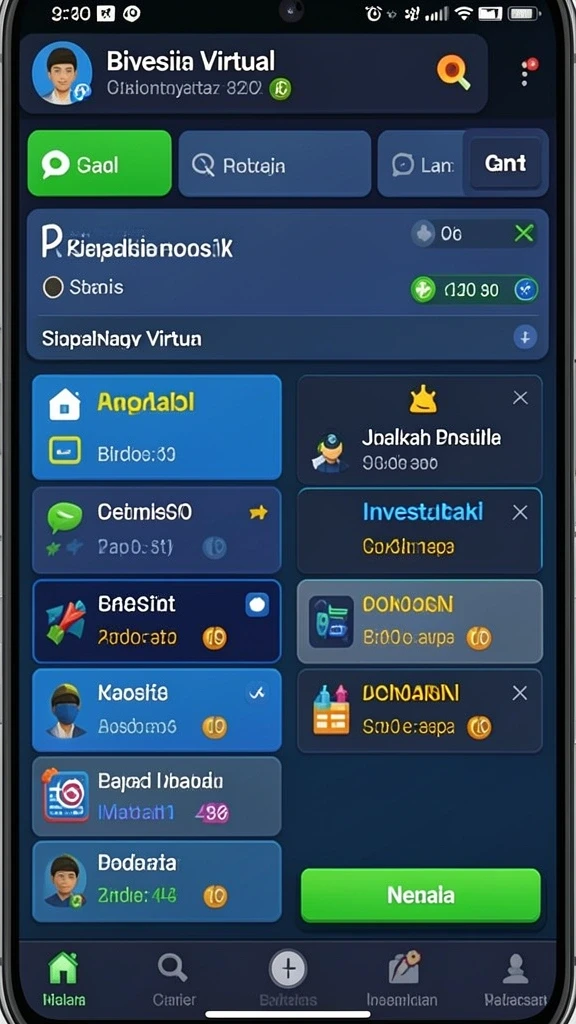Go to the profile tab at bottom right

515,978
